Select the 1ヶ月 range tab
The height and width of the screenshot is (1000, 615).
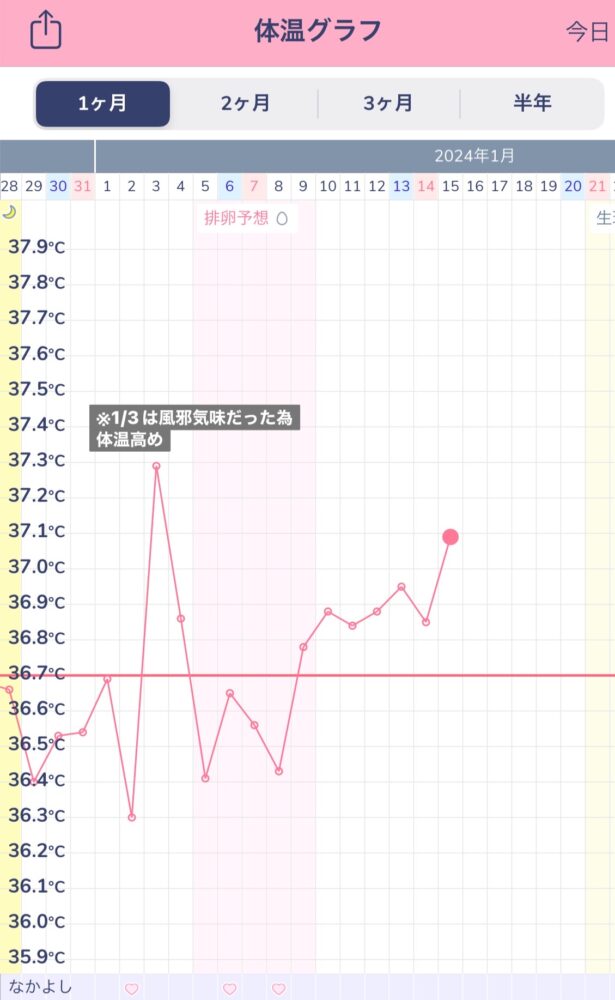[103, 103]
